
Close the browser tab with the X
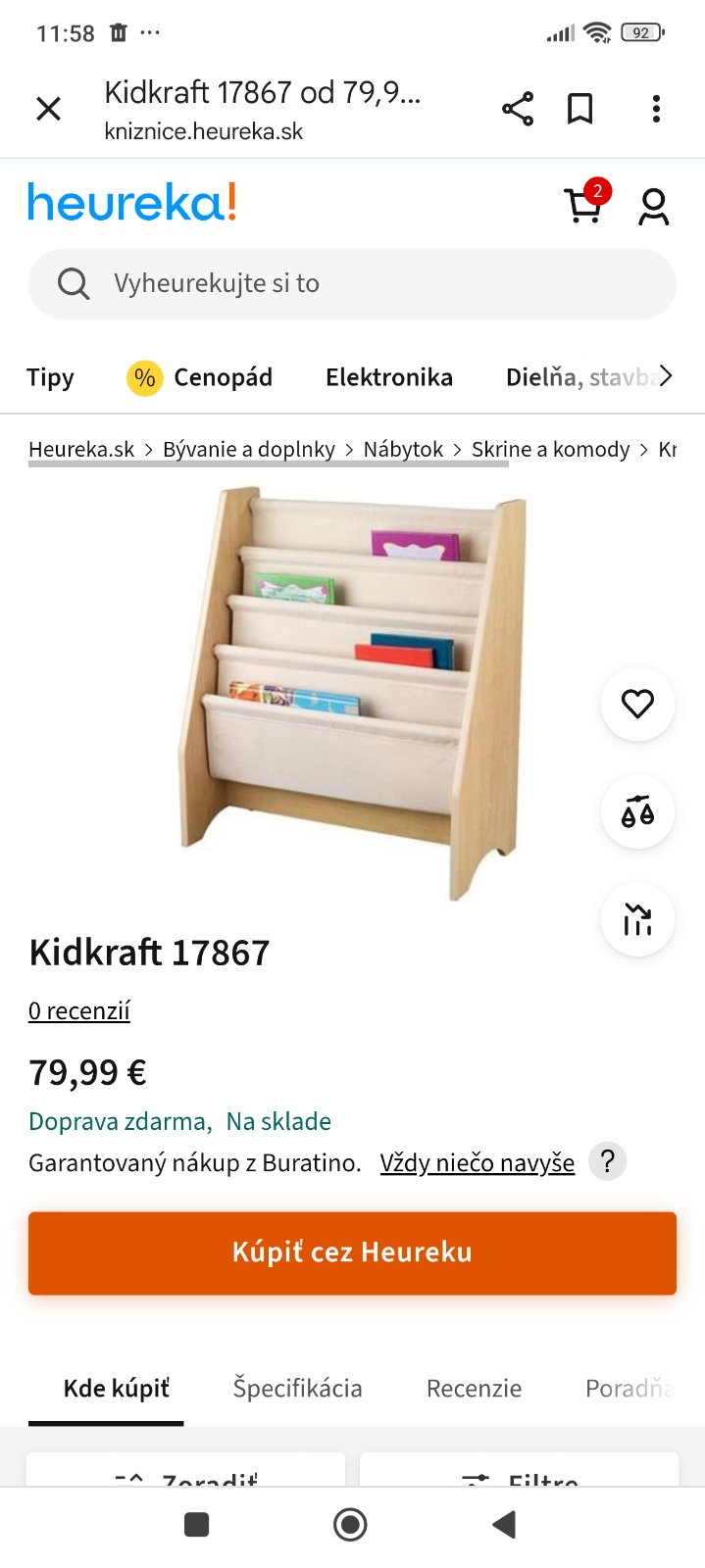48,109
